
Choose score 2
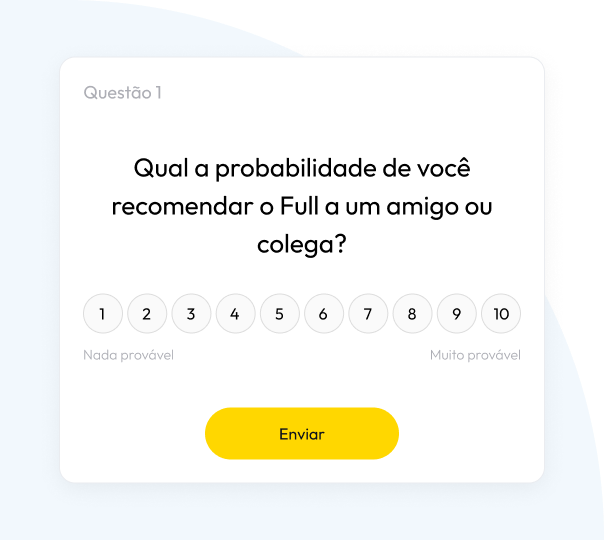pos(146,314)
